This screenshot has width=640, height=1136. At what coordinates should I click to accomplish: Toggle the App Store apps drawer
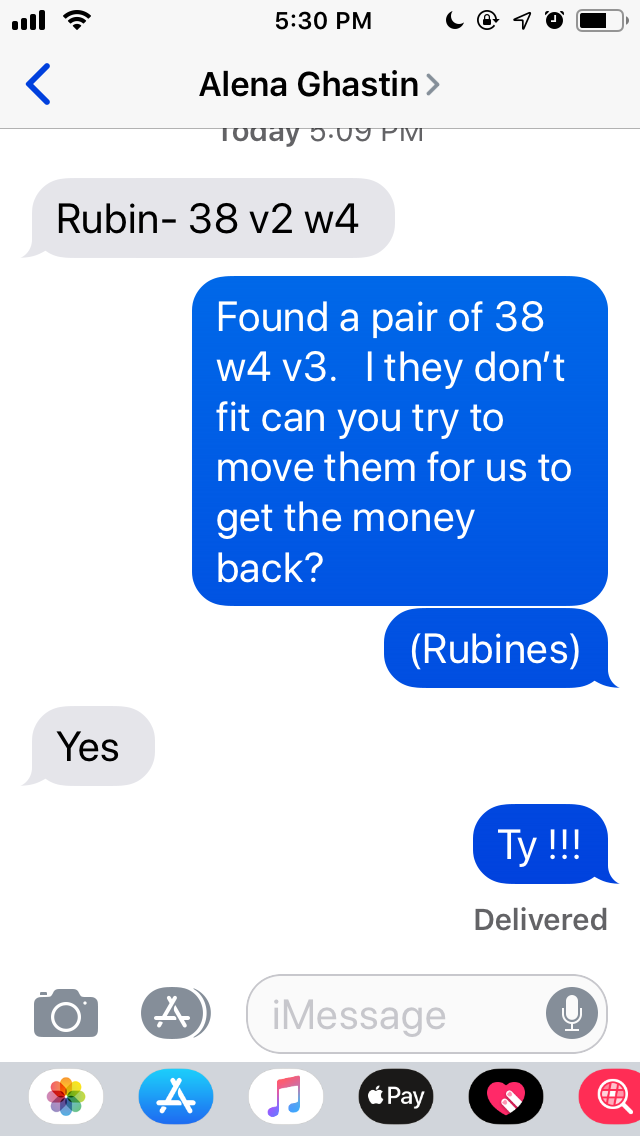(174, 1014)
